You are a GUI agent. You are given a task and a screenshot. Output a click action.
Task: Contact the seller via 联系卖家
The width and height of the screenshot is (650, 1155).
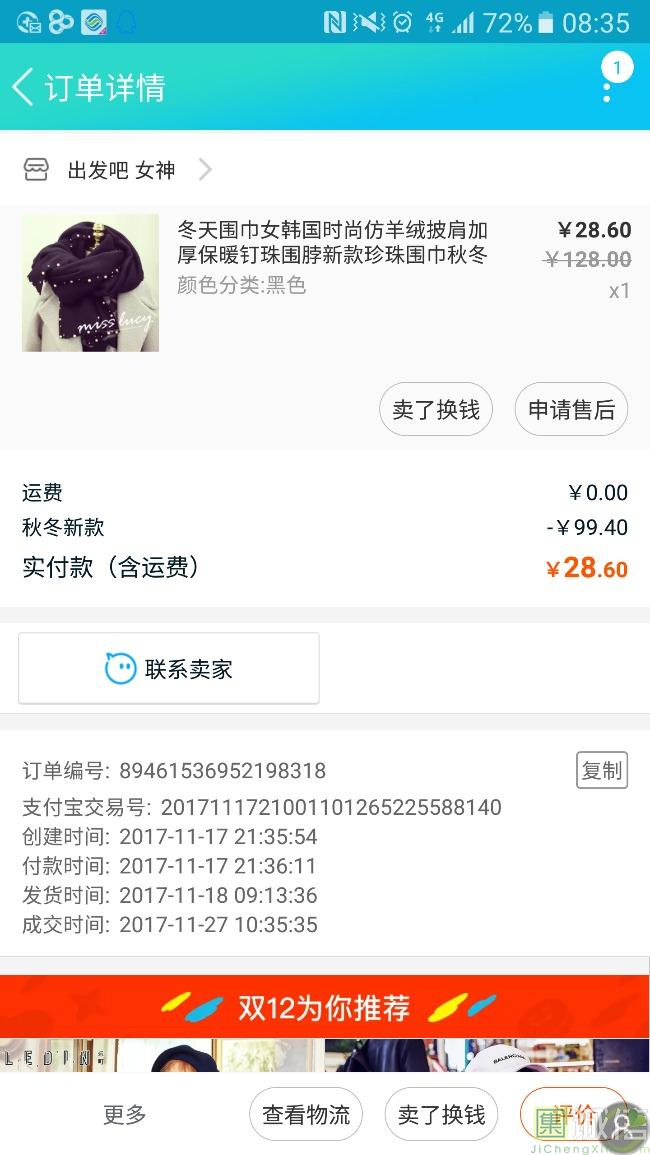pyautogui.click(x=169, y=668)
